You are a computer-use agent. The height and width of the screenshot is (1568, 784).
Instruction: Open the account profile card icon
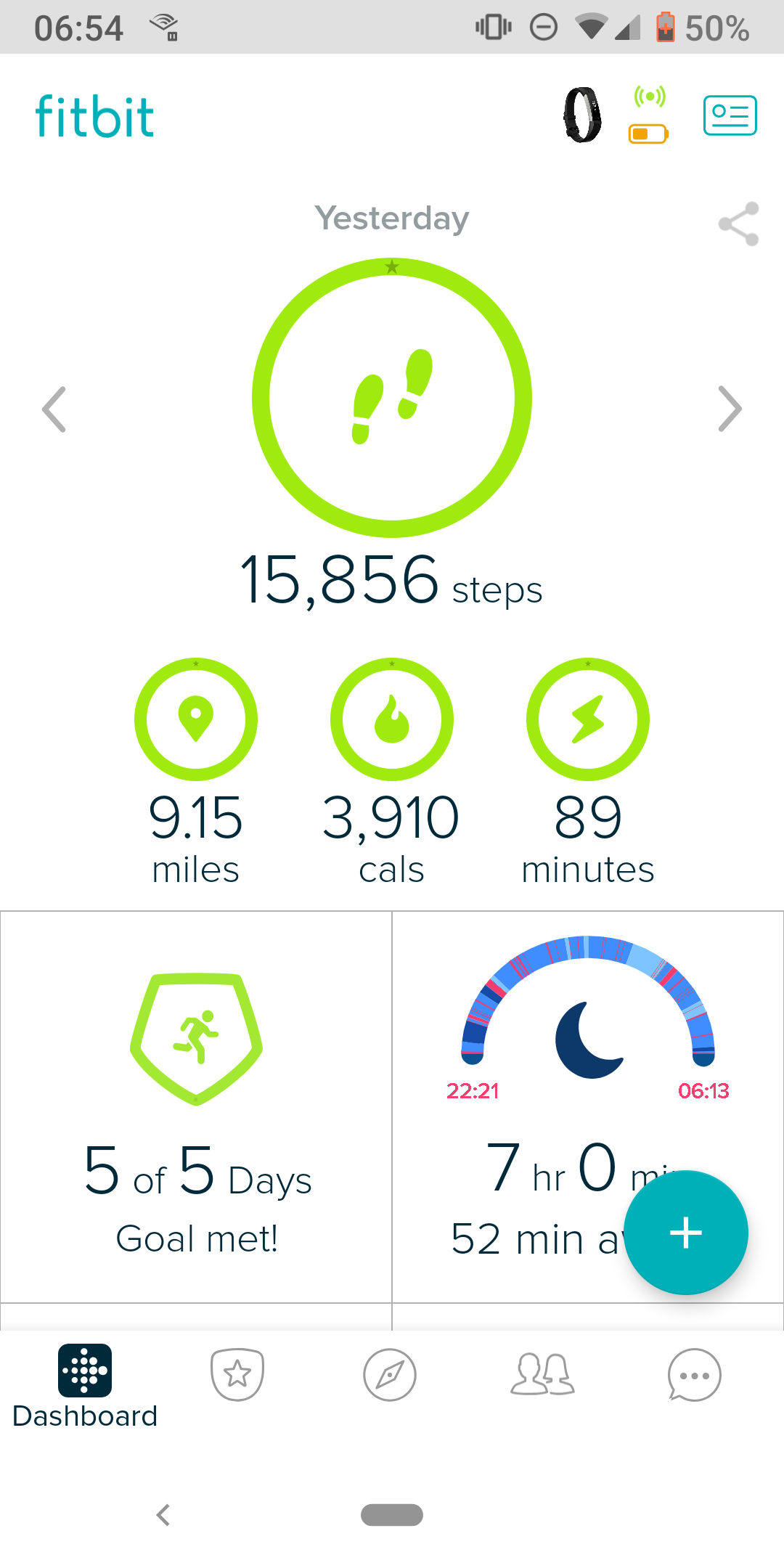(730, 115)
